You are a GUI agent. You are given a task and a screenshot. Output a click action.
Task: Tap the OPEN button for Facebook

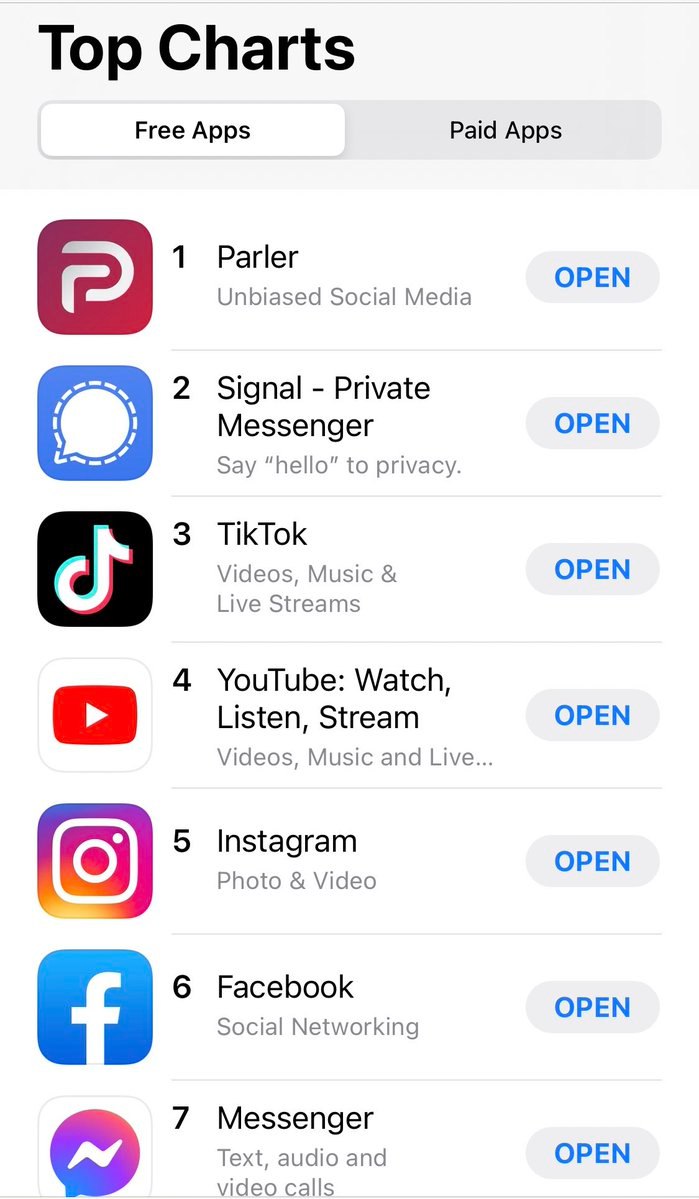point(592,1007)
